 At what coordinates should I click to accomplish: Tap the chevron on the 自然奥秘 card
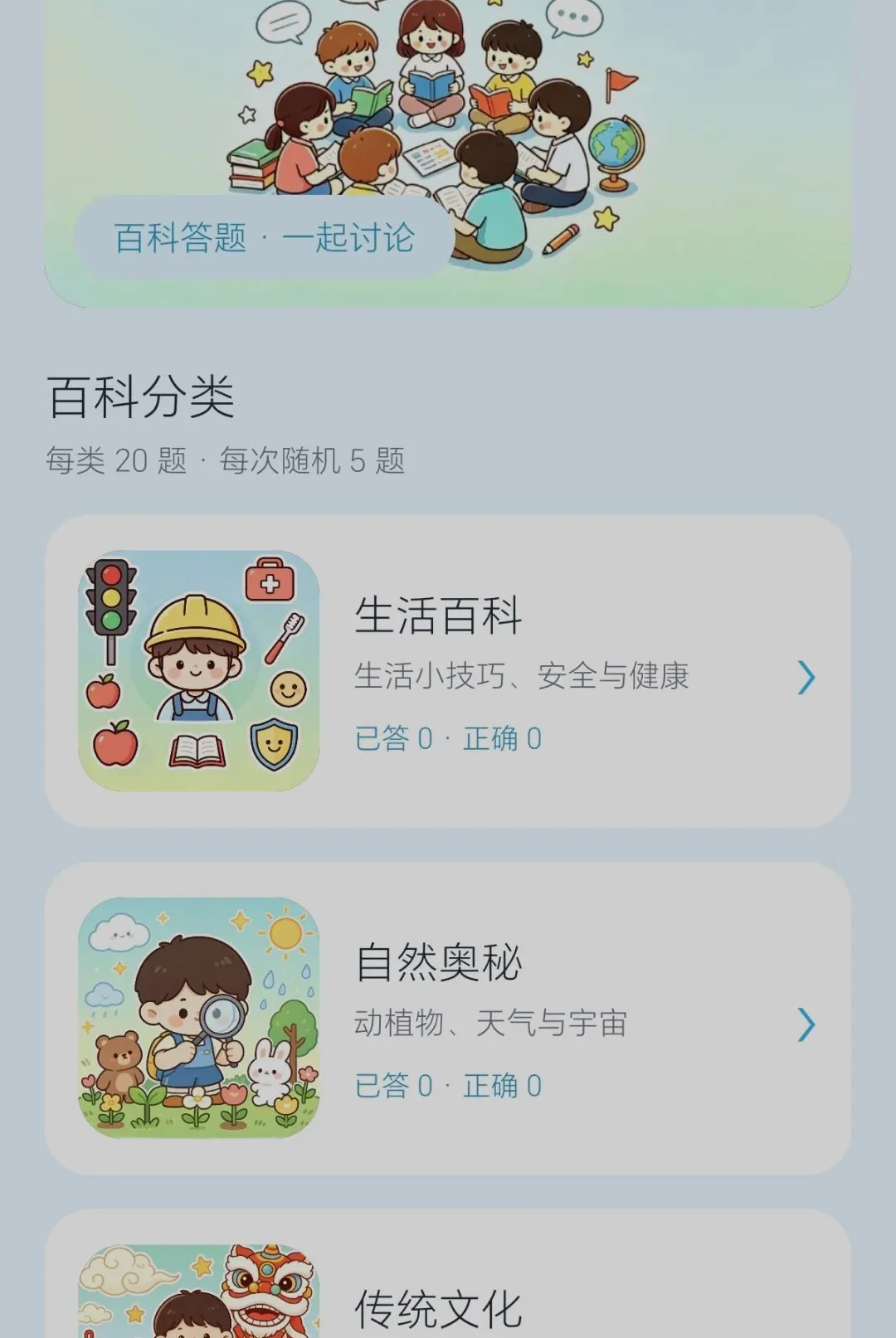point(806,1024)
